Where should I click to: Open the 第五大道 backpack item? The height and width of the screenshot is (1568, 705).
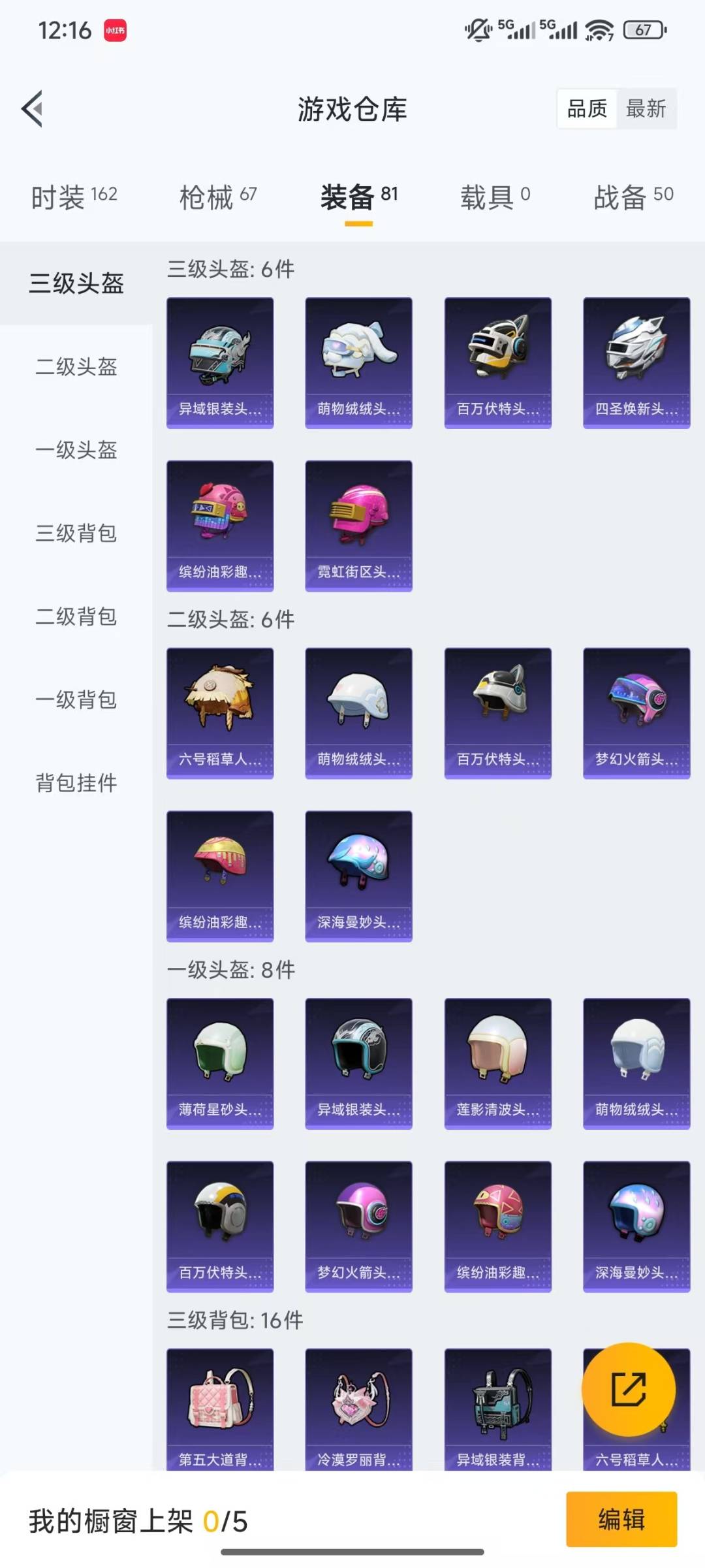(220, 1409)
